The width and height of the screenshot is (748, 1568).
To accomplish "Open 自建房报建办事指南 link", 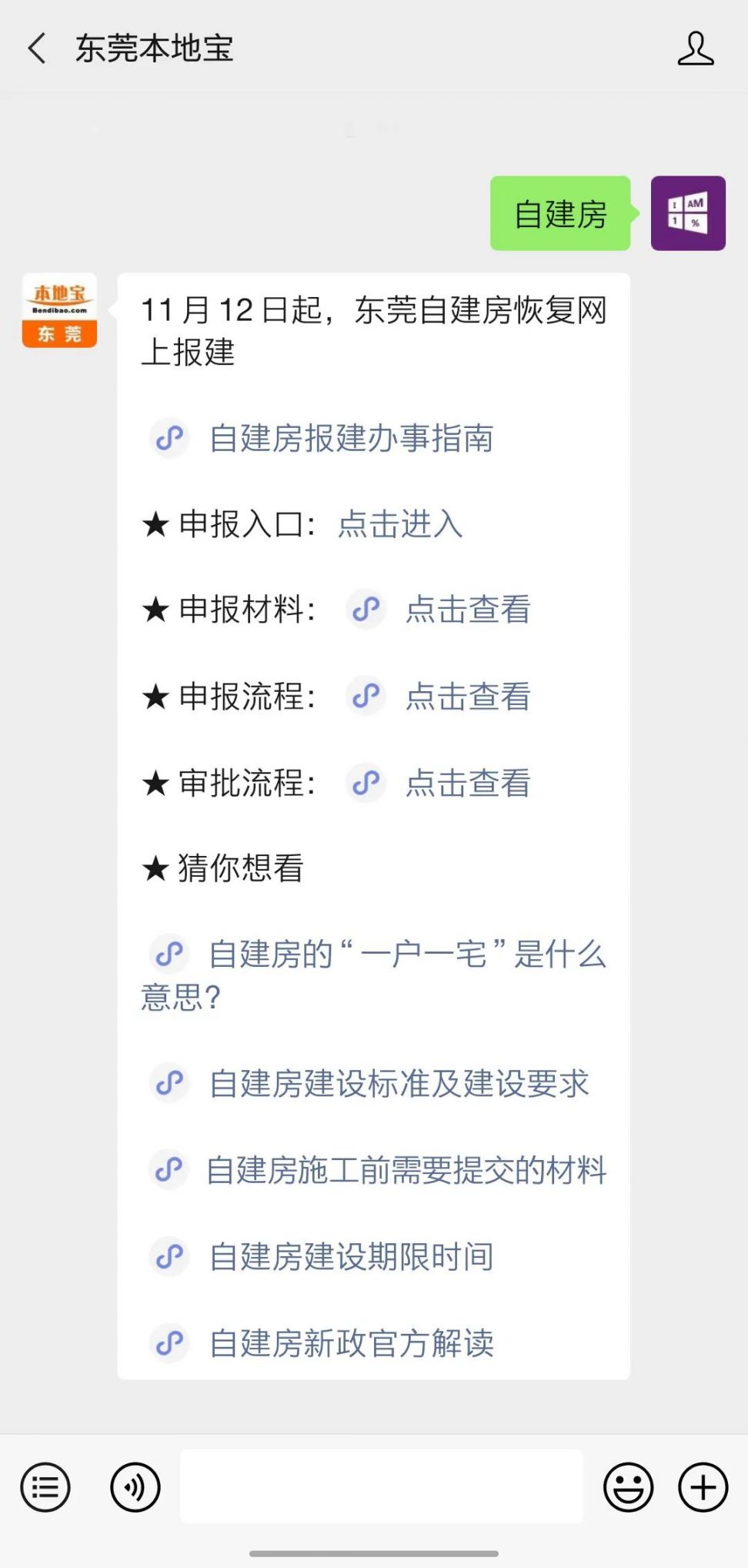I will (x=351, y=439).
